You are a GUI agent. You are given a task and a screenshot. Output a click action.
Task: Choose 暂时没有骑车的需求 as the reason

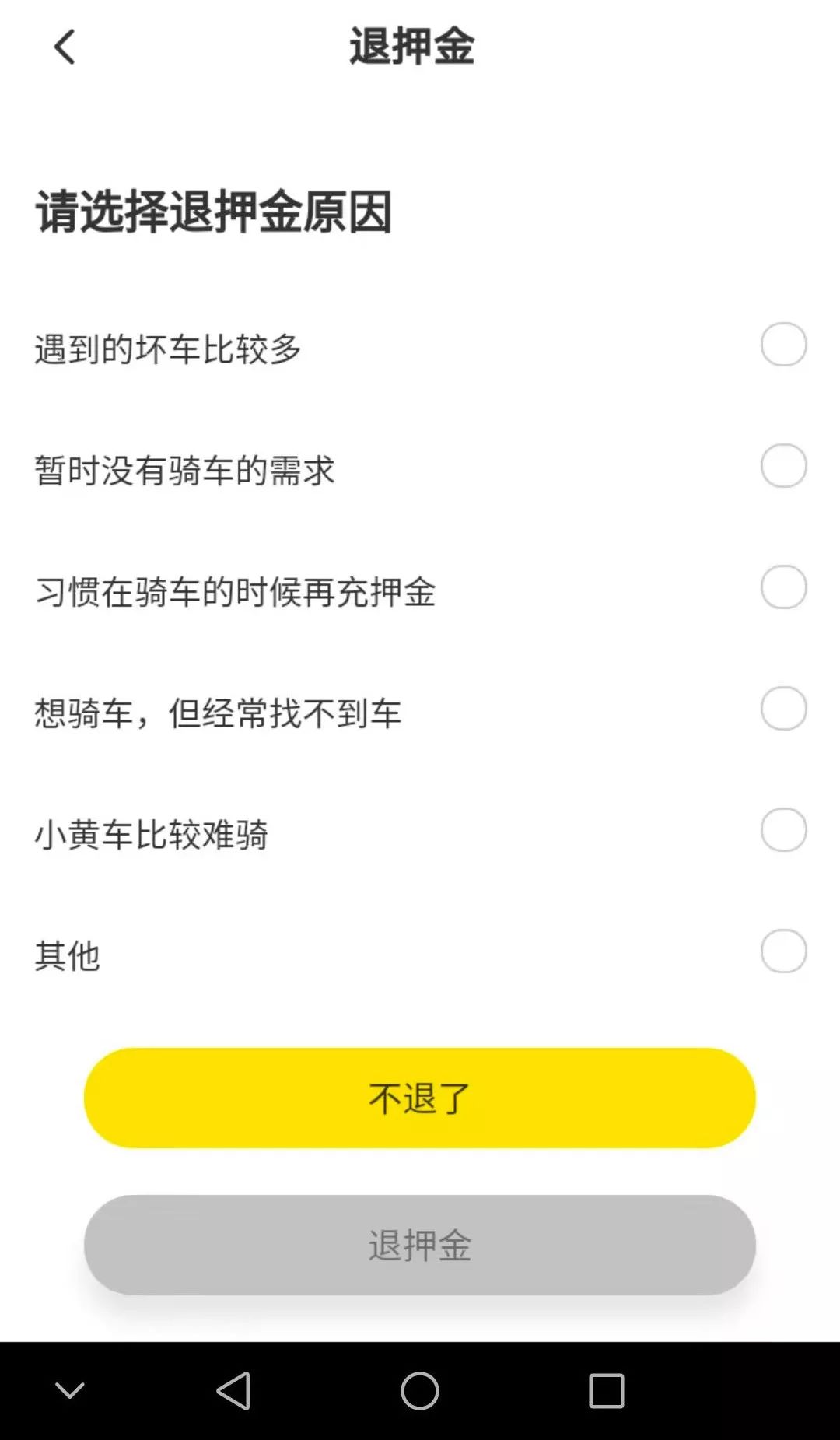[783, 466]
